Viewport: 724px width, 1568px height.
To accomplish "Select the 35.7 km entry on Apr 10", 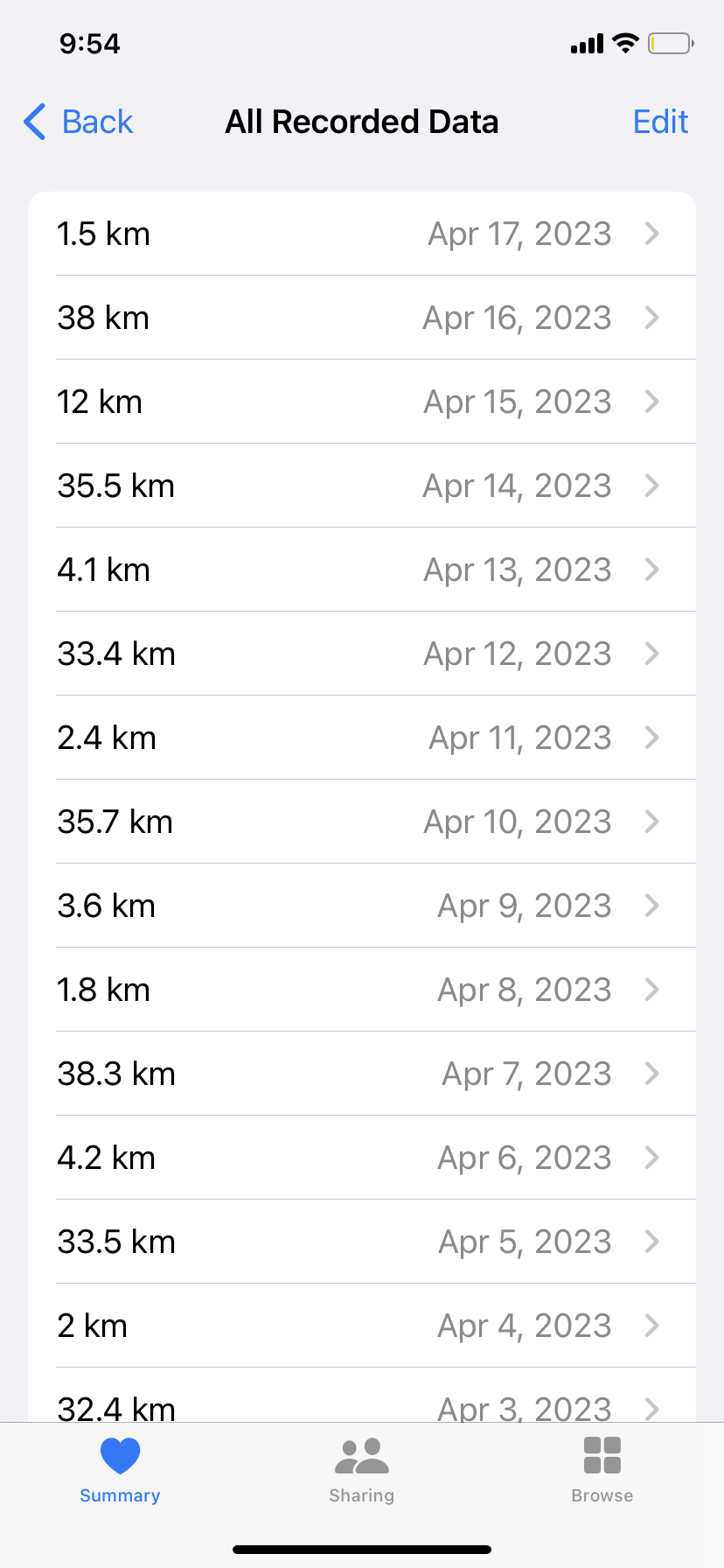I will [362, 822].
